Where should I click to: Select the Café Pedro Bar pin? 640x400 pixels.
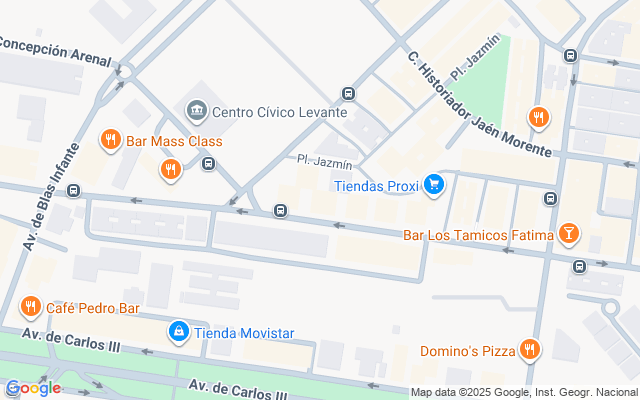click(31, 307)
